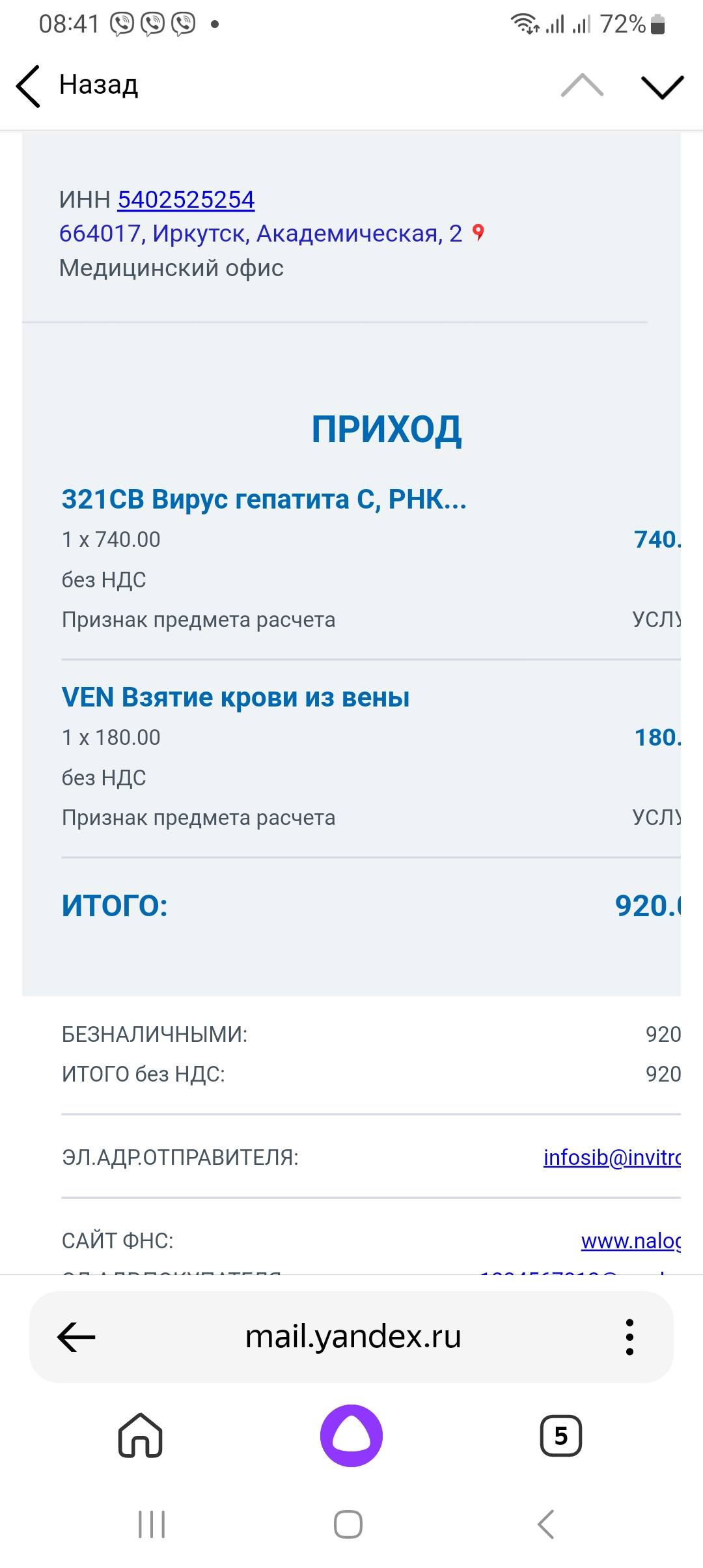Show the 5 open browser tabs
Viewport: 703px width, 1568px height.
pos(560,1435)
